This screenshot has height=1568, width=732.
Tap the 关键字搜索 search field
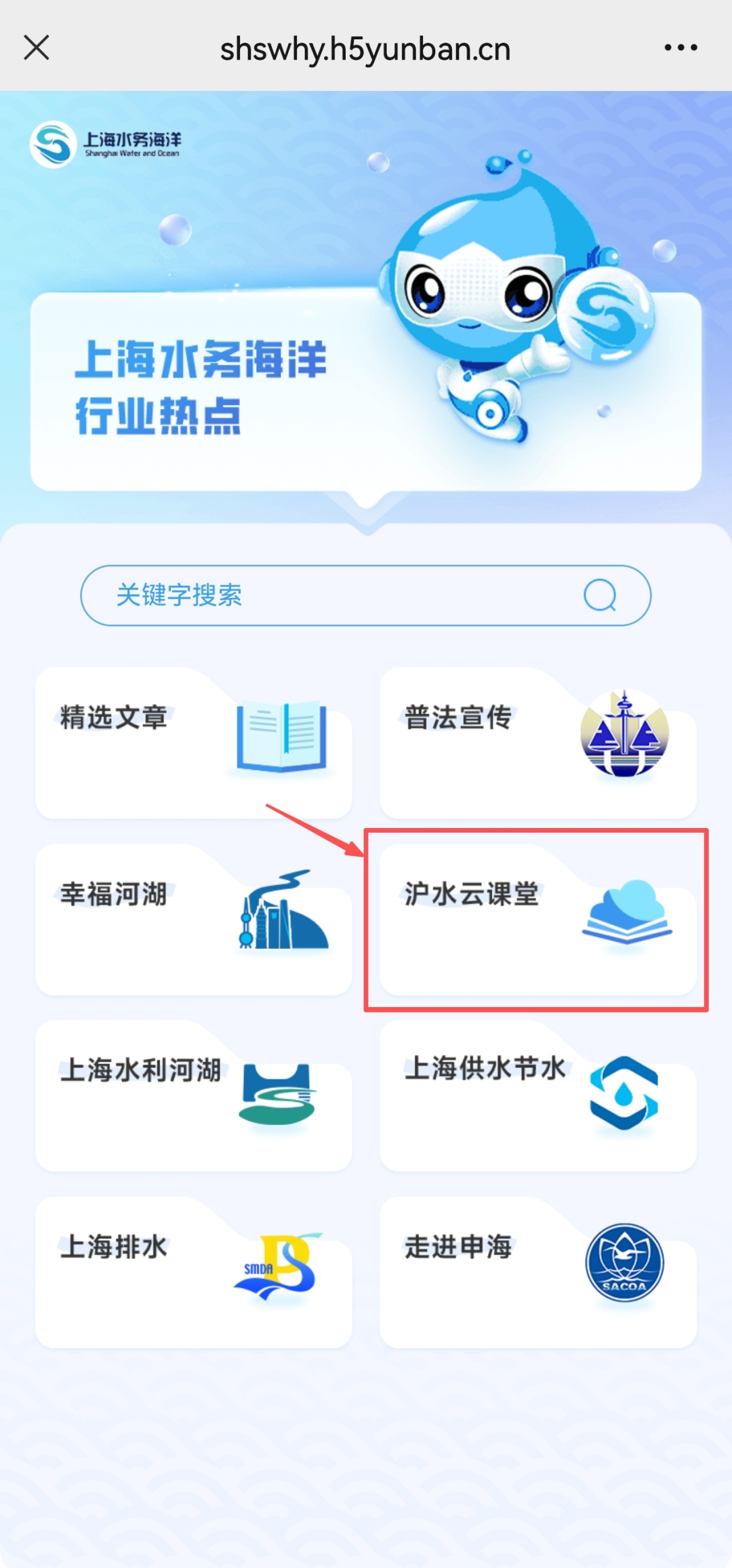(325, 595)
